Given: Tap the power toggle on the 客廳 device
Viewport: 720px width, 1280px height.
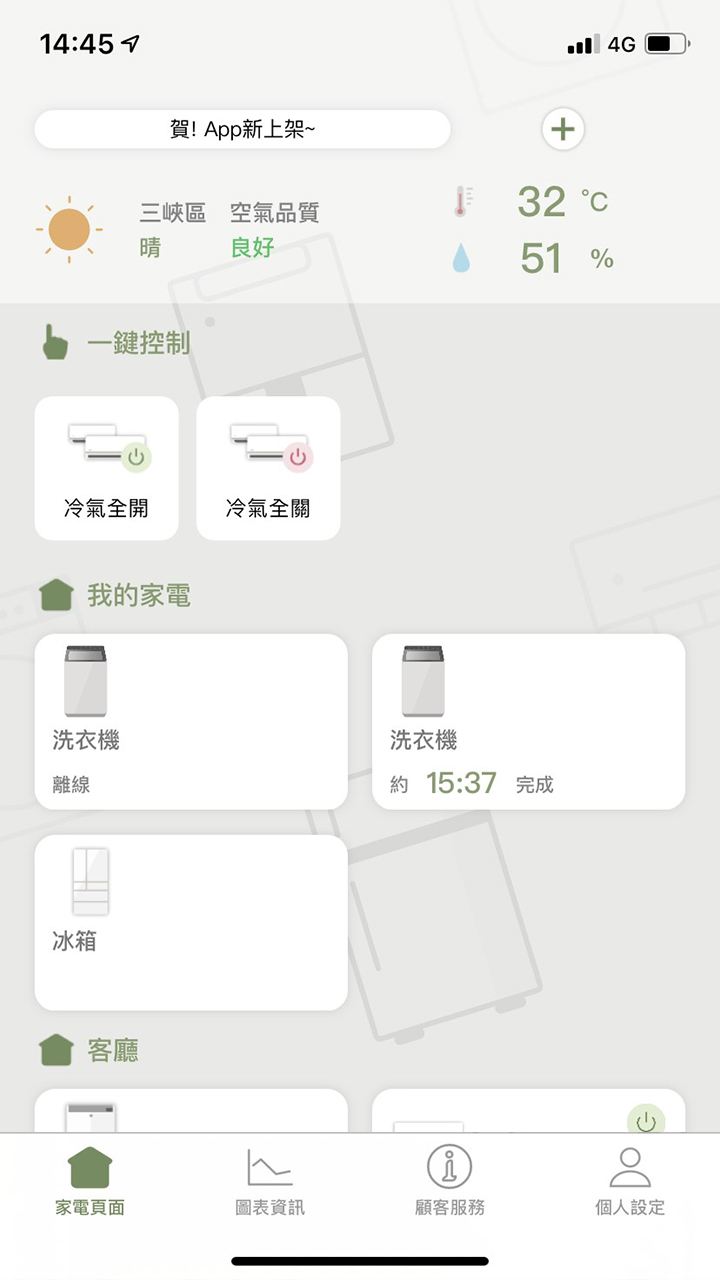Looking at the screenshot, I should coord(646,1121).
